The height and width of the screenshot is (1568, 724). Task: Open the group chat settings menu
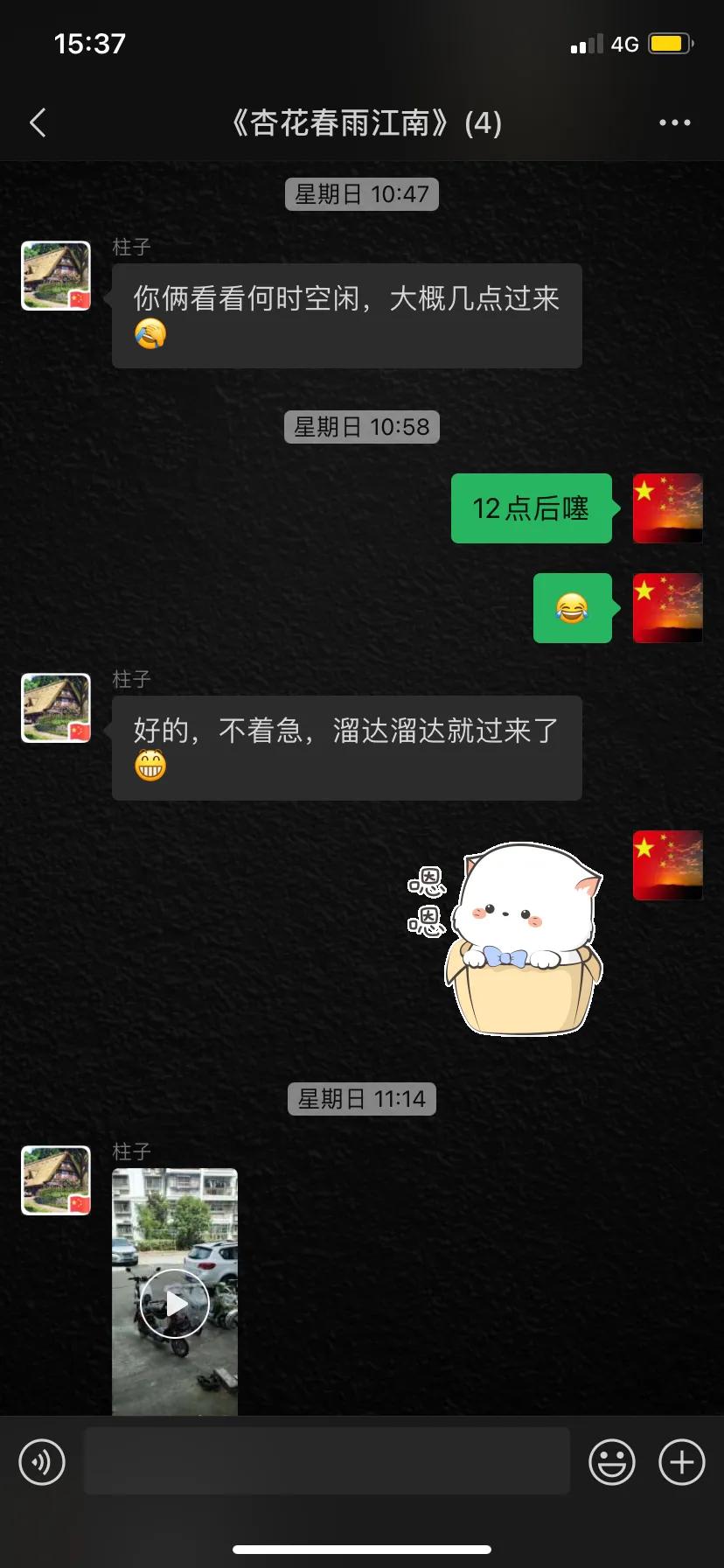pos(673,123)
